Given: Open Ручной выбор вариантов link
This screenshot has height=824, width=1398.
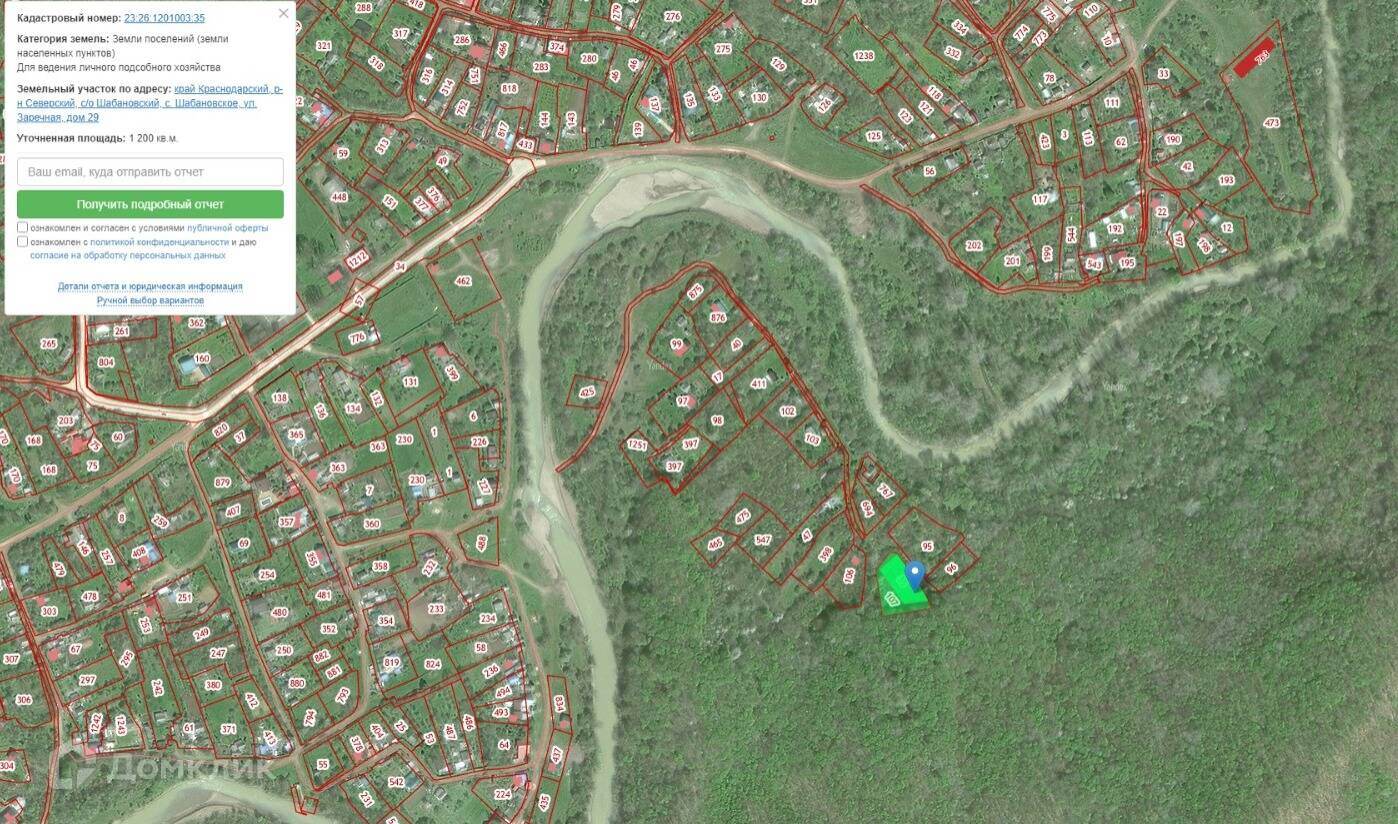Looking at the screenshot, I should (x=150, y=300).
